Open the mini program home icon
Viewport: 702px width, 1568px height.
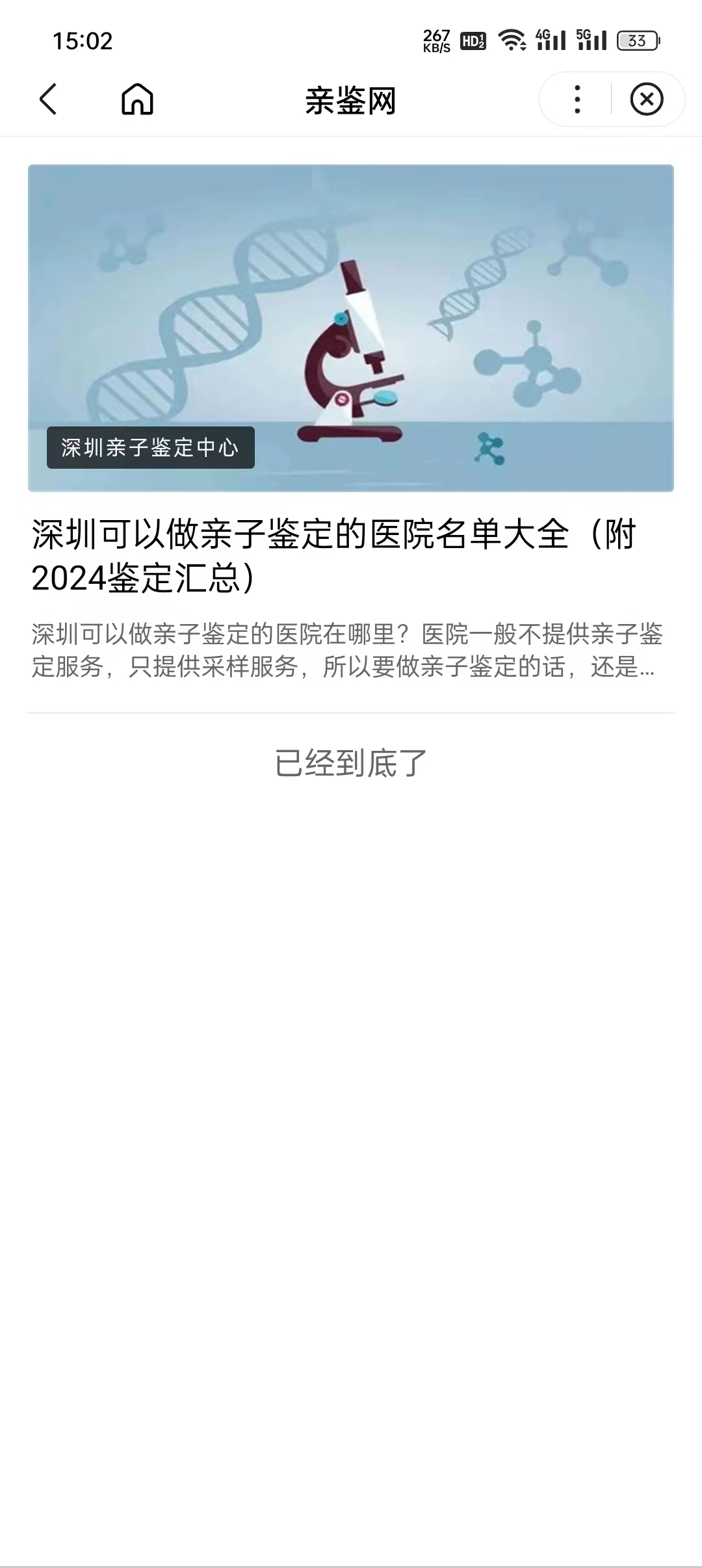point(137,99)
